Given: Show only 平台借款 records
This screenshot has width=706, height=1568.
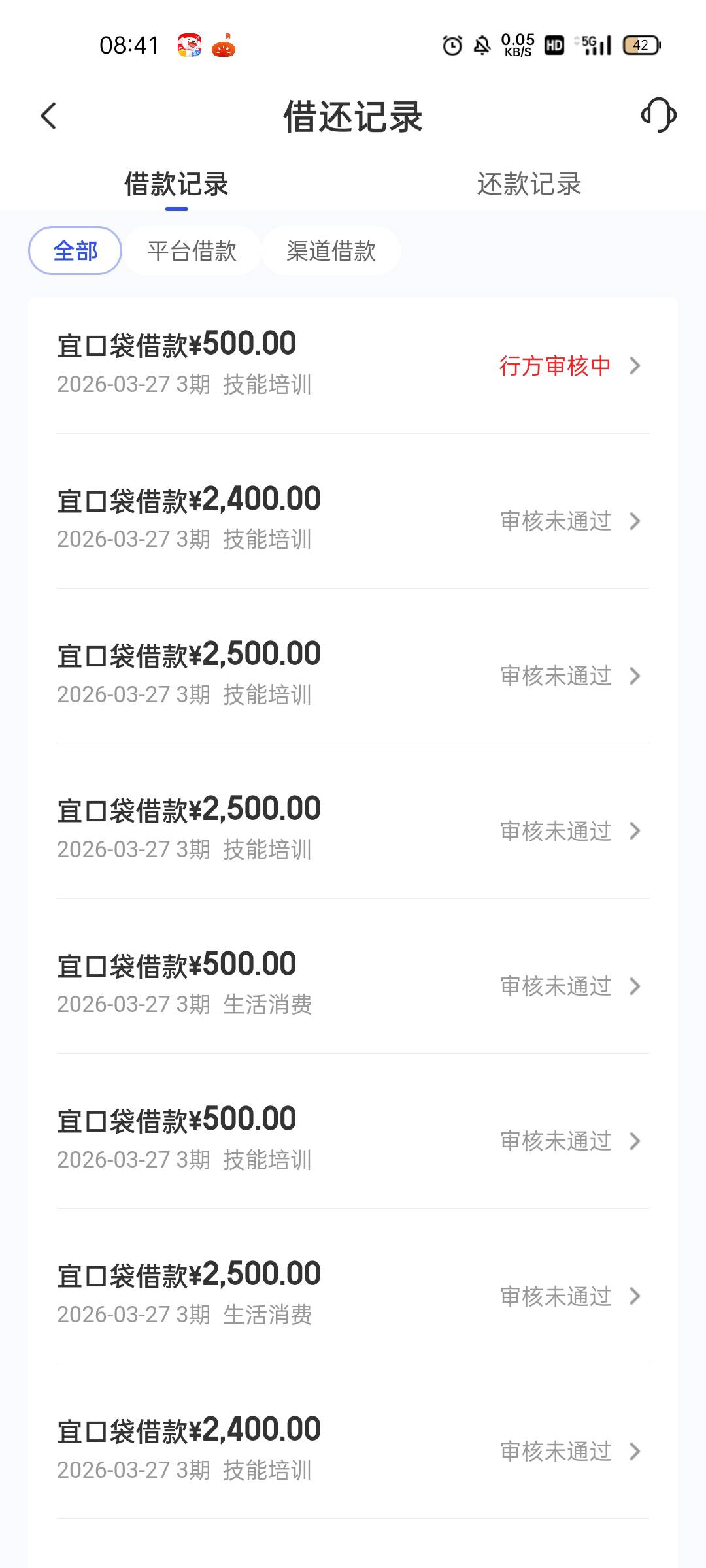Looking at the screenshot, I should 192,251.
